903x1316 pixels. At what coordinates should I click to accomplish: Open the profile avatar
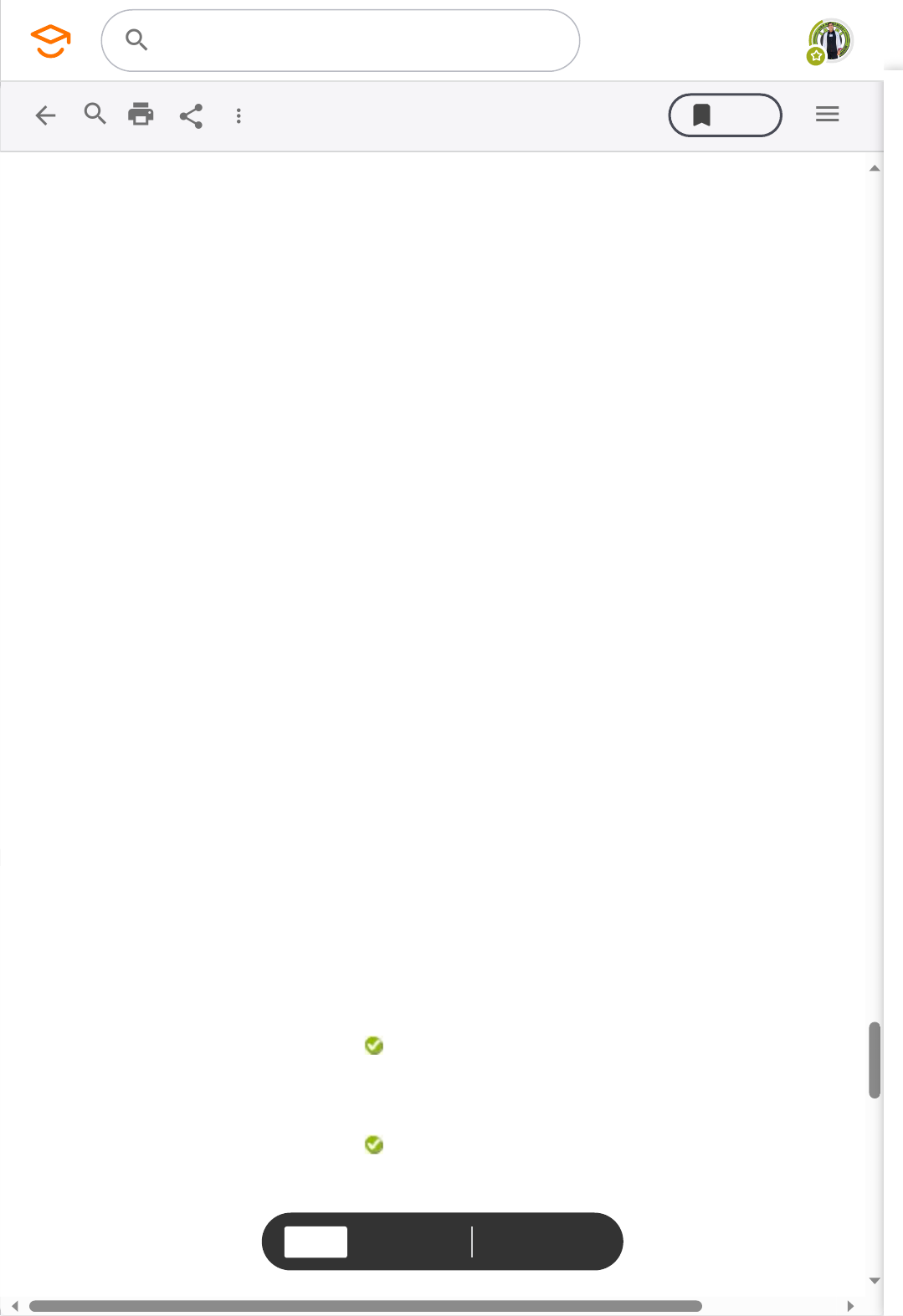coord(830,40)
